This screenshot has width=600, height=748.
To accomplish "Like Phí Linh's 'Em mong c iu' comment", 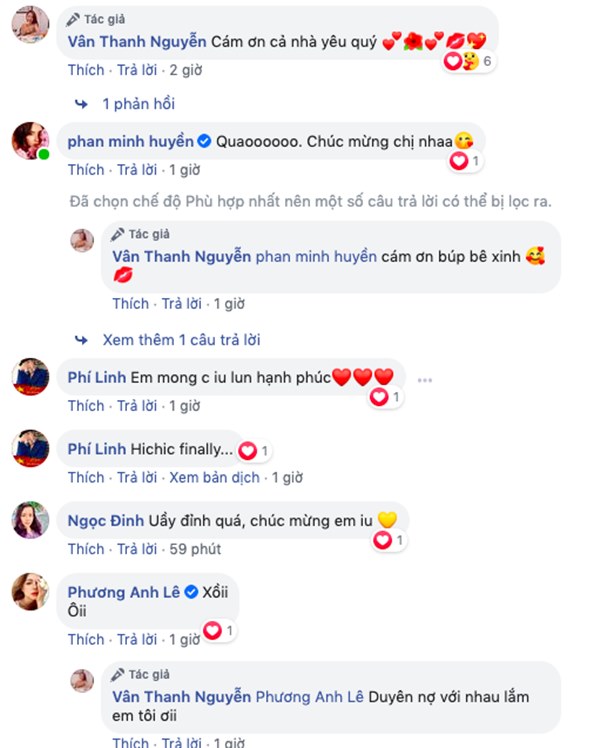I will pos(86,406).
